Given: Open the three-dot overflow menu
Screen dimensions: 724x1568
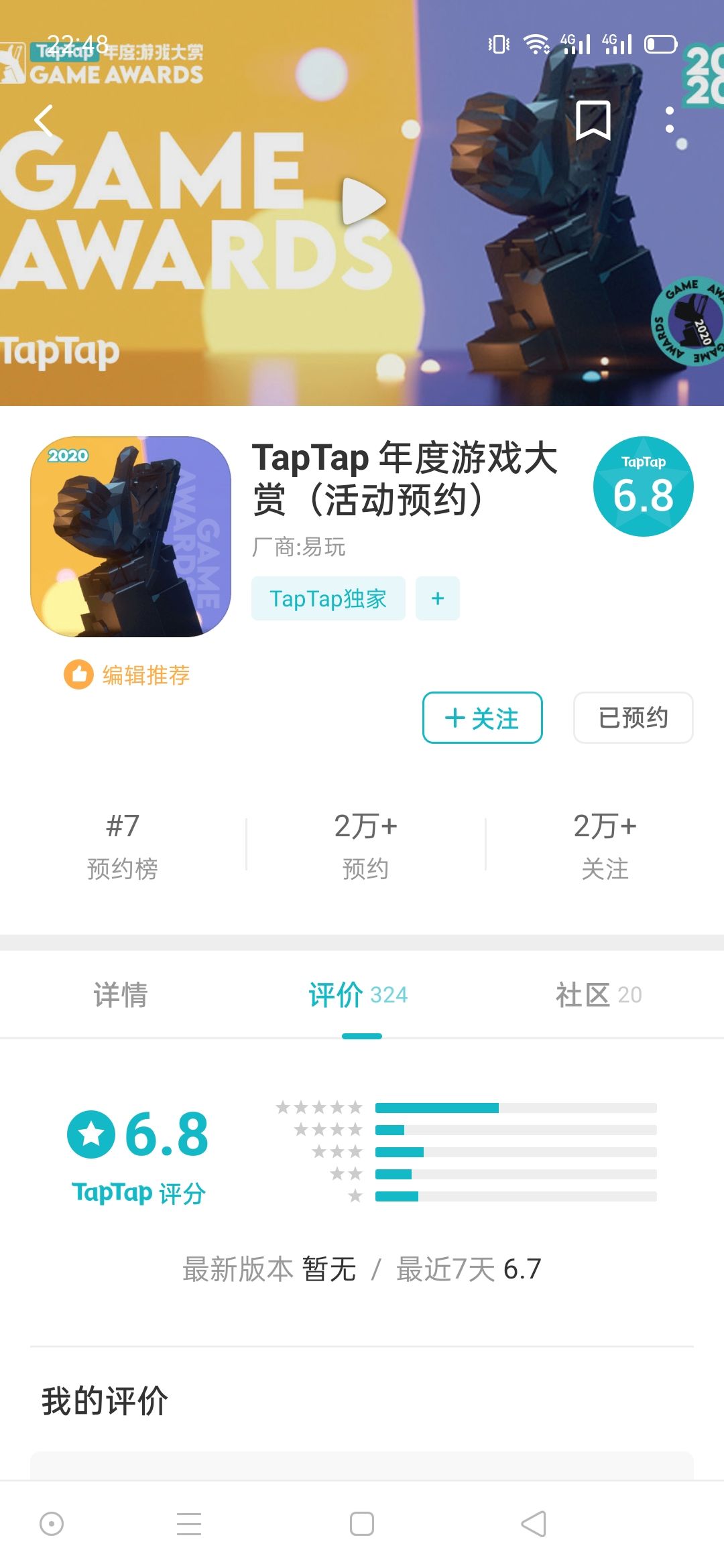Looking at the screenshot, I should click(668, 121).
